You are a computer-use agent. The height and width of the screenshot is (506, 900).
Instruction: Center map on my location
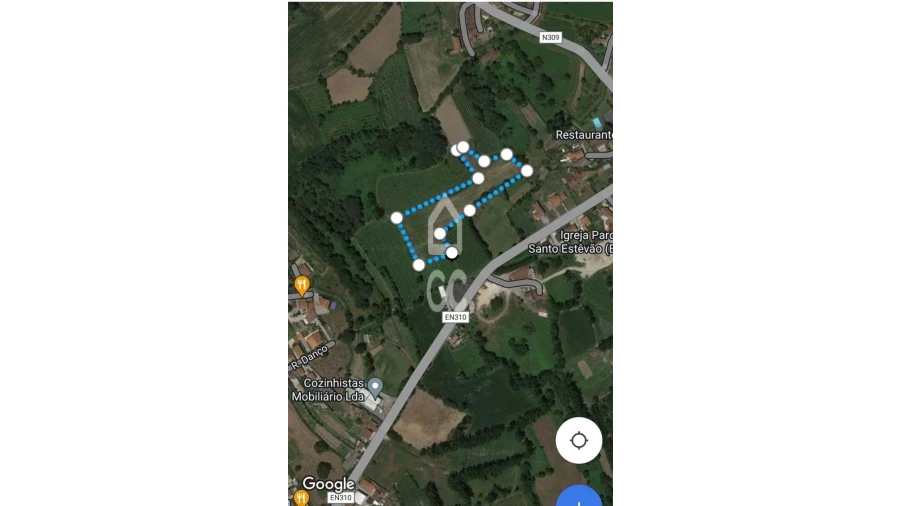(x=578, y=440)
